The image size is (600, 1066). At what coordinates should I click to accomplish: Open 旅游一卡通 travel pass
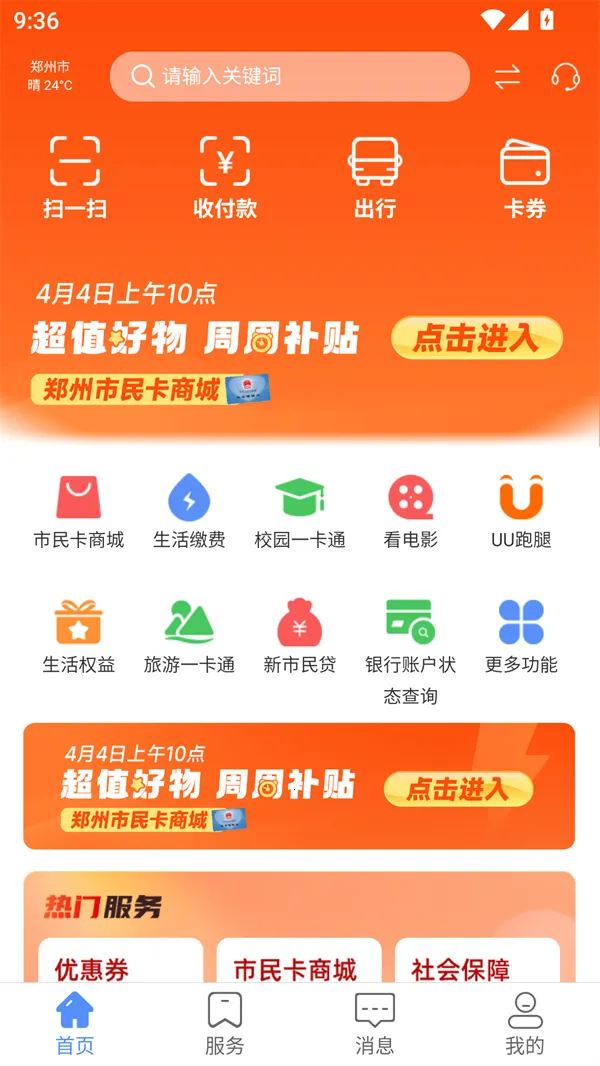(x=189, y=637)
